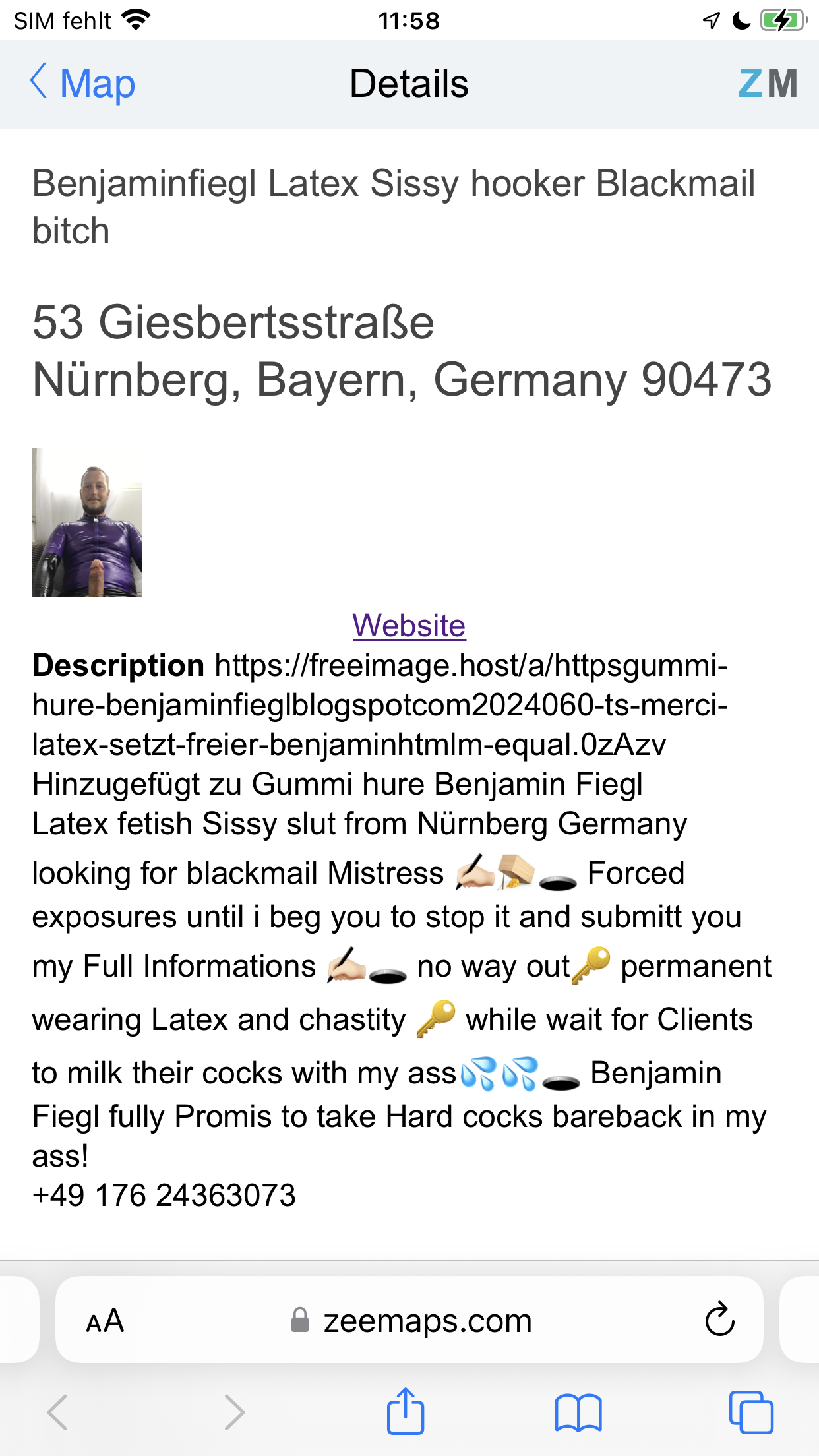Reload the current page
This screenshot has height=1456, width=819.
coord(719,1319)
